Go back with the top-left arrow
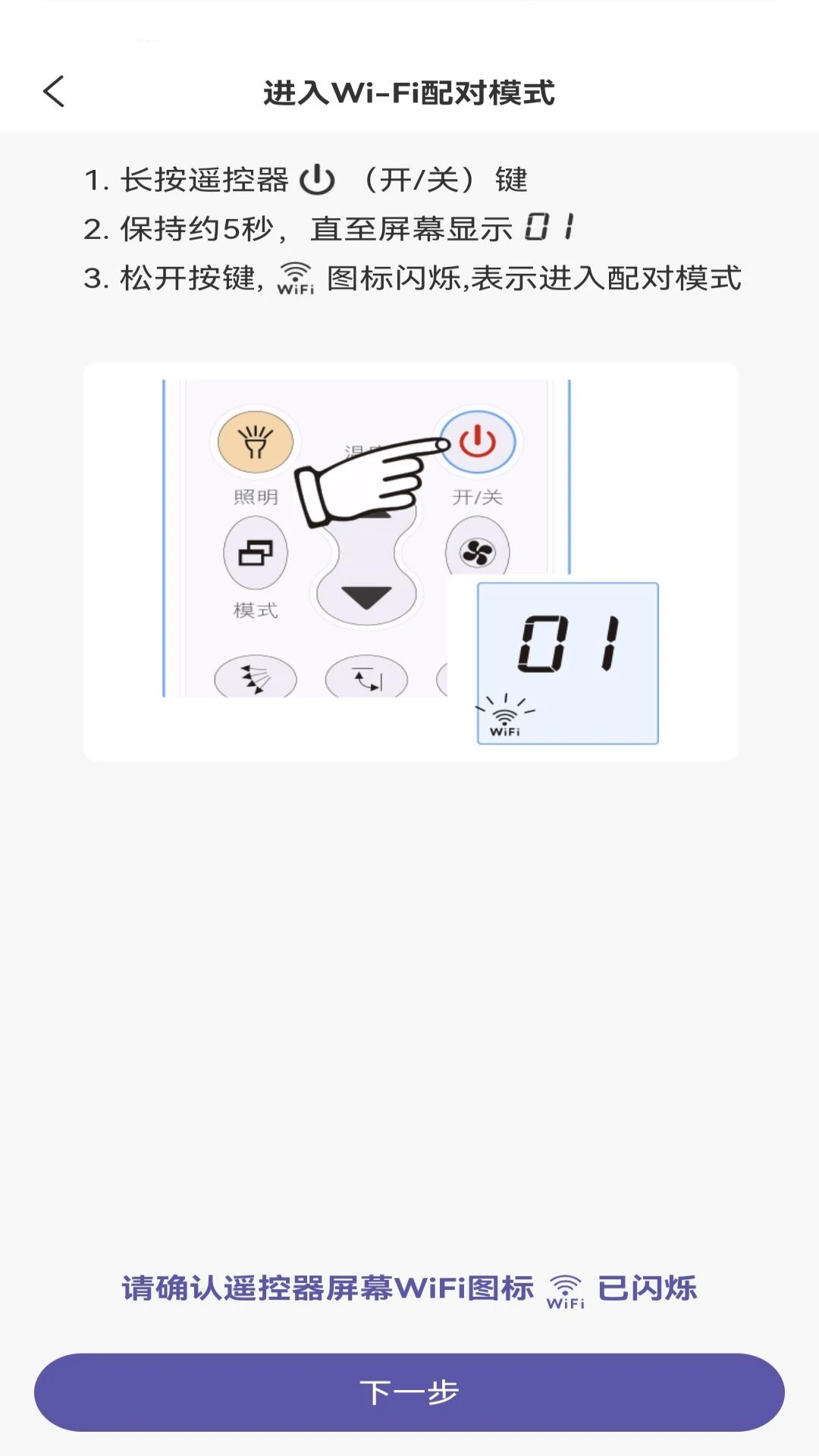 click(x=54, y=92)
